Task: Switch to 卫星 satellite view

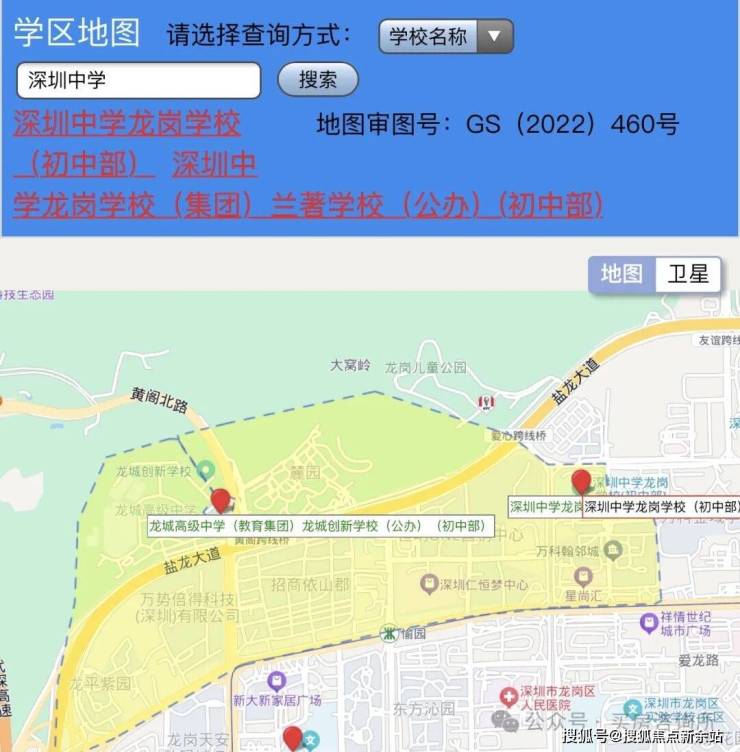Action: pyautogui.click(x=688, y=273)
